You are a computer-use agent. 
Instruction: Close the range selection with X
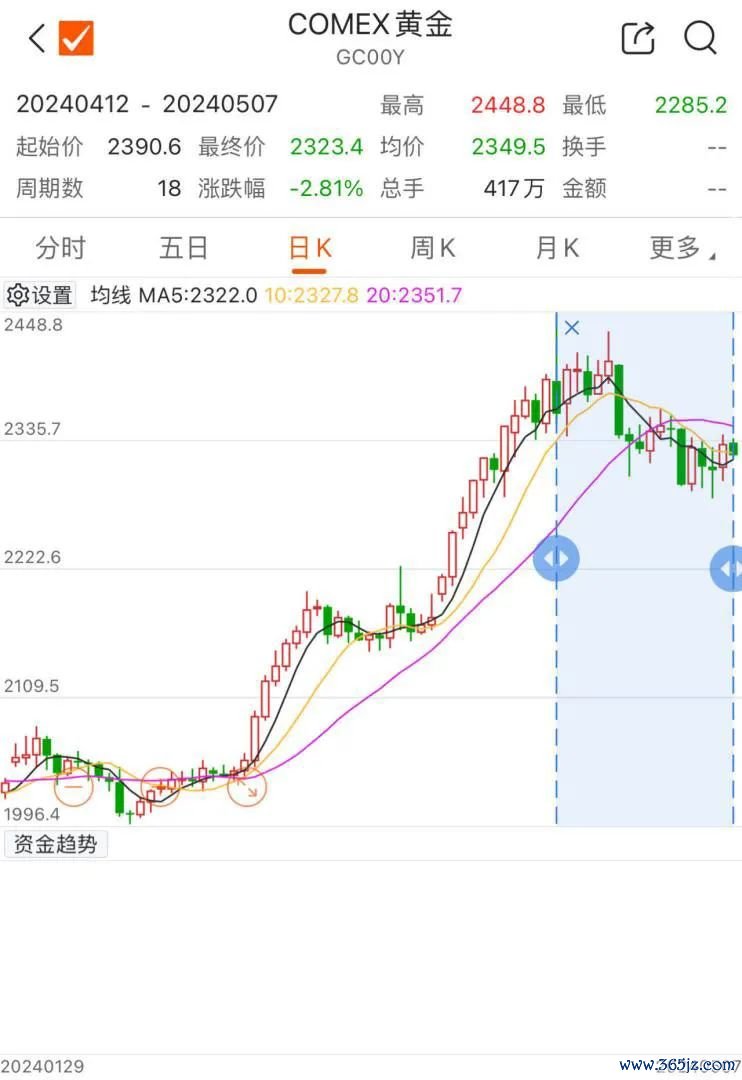click(571, 327)
